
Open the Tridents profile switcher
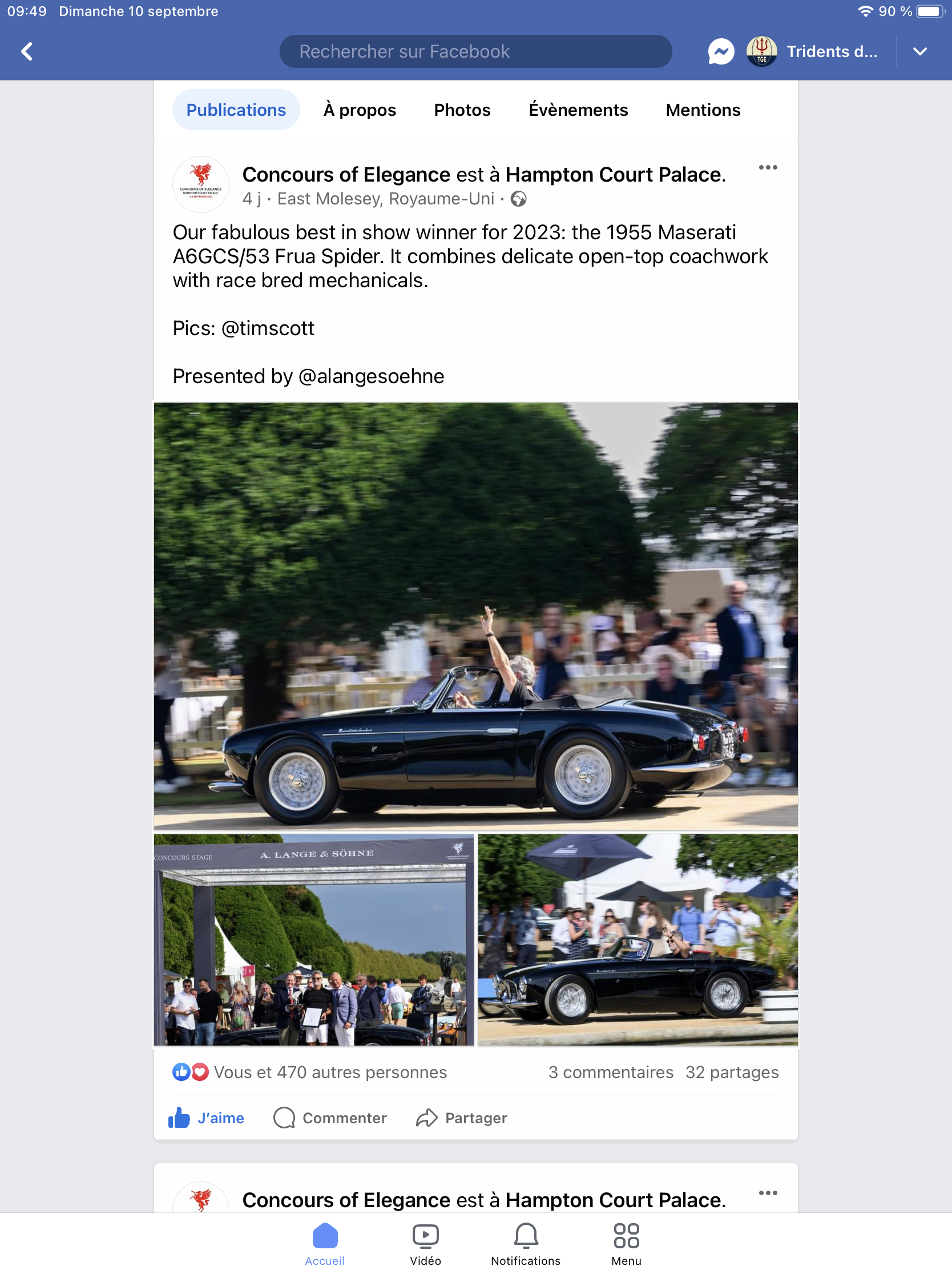(x=813, y=51)
